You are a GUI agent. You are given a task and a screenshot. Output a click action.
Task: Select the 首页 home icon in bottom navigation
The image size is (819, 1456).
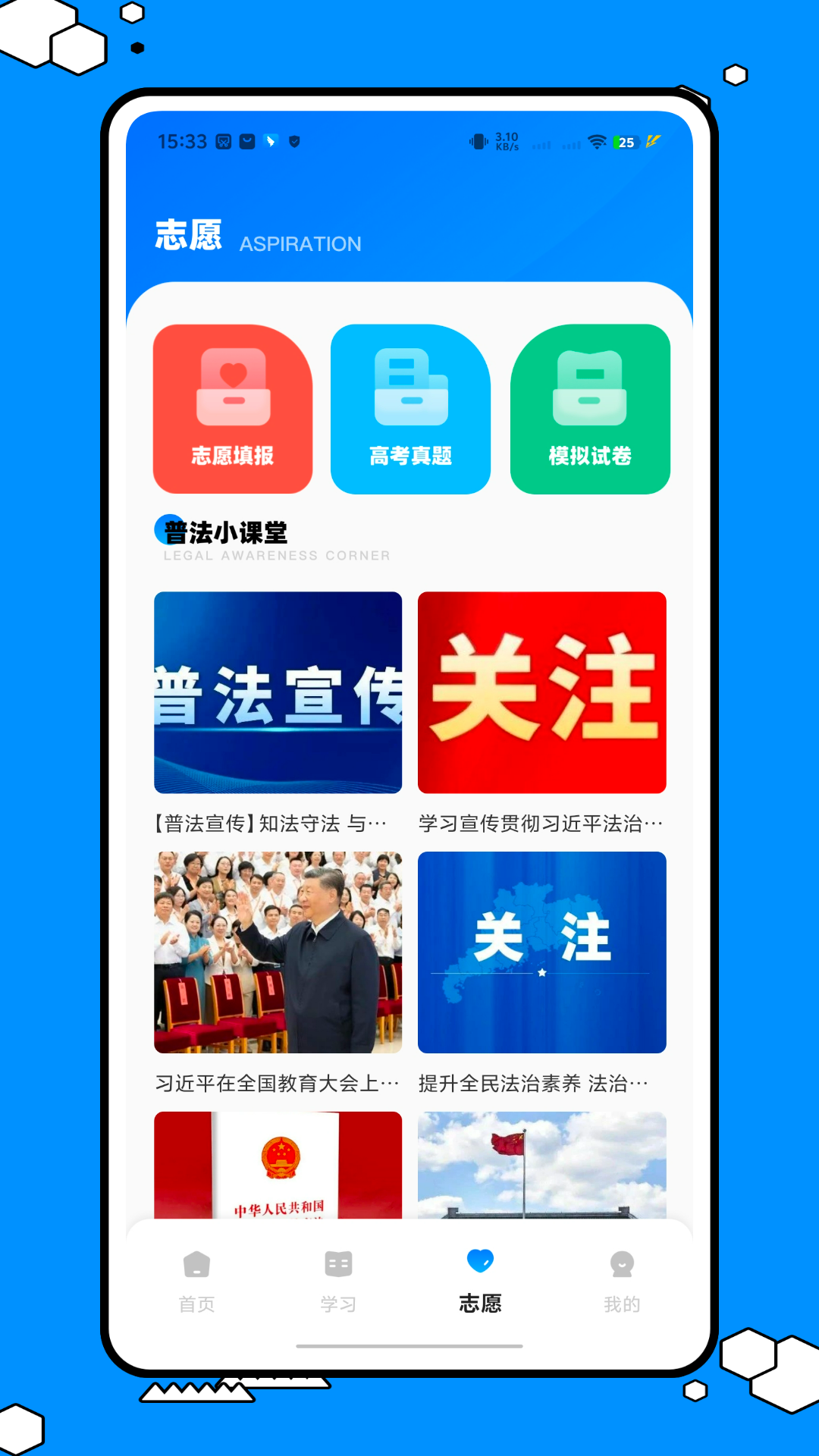tap(196, 1261)
